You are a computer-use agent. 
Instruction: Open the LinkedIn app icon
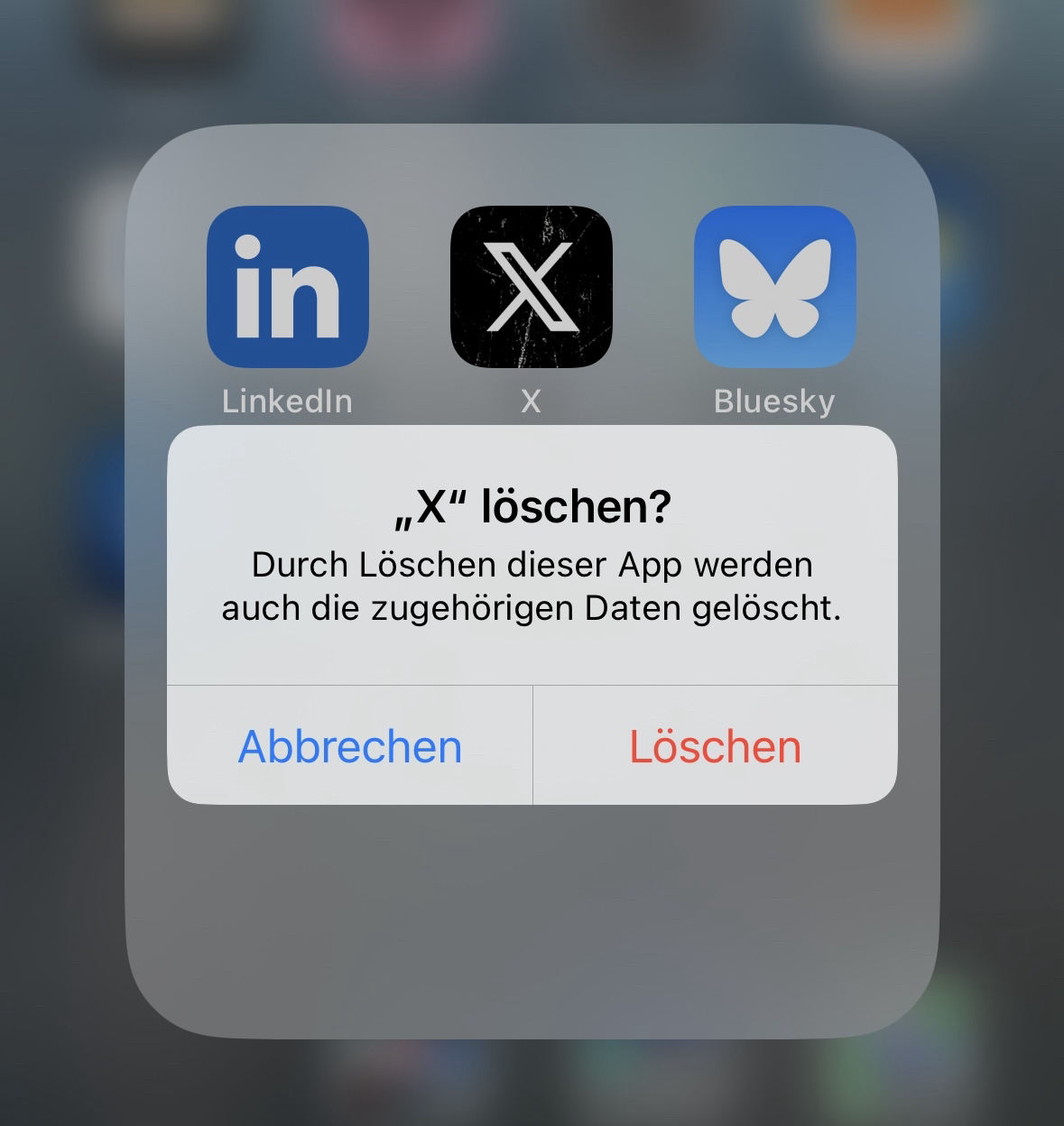coord(288,287)
